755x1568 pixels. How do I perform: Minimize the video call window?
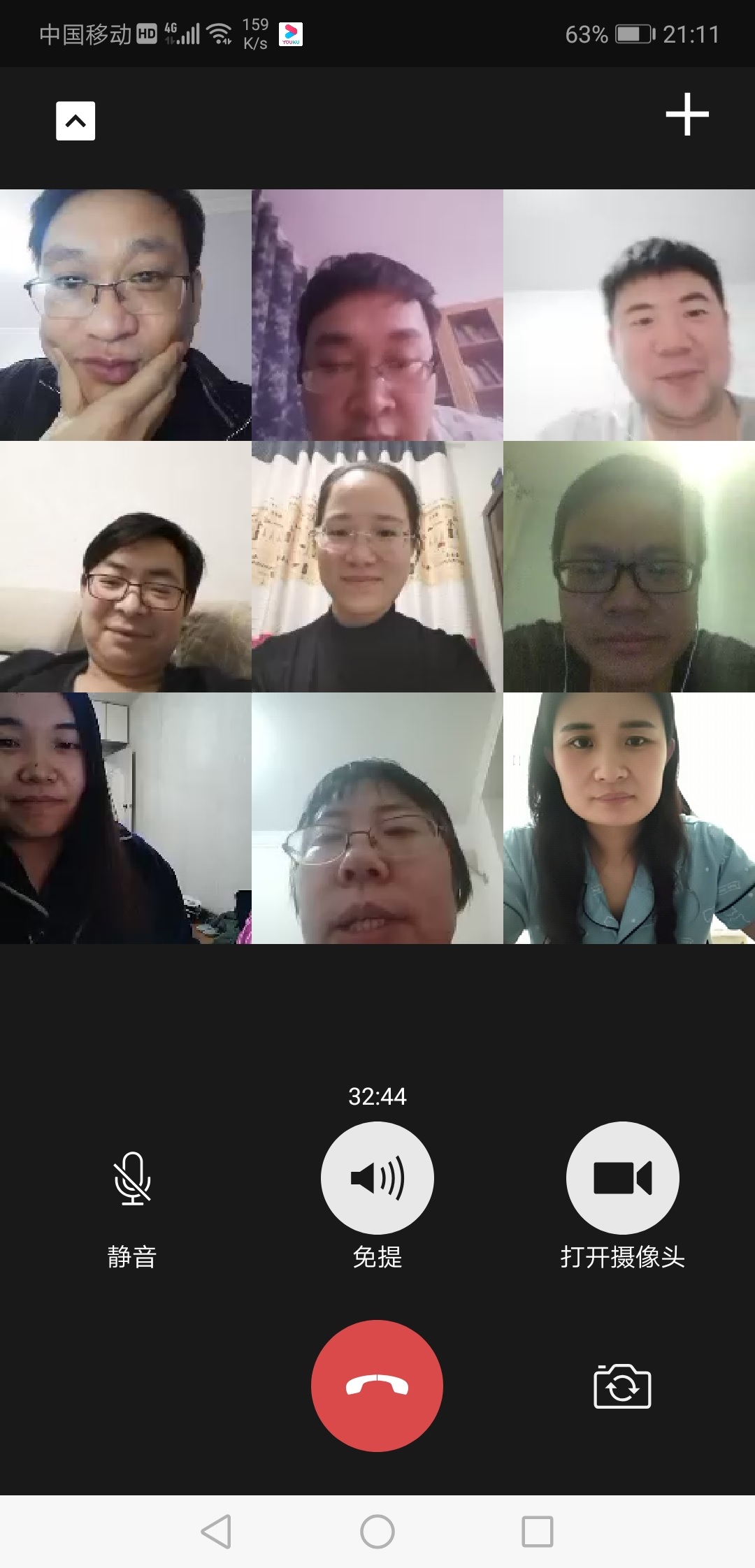click(x=75, y=121)
